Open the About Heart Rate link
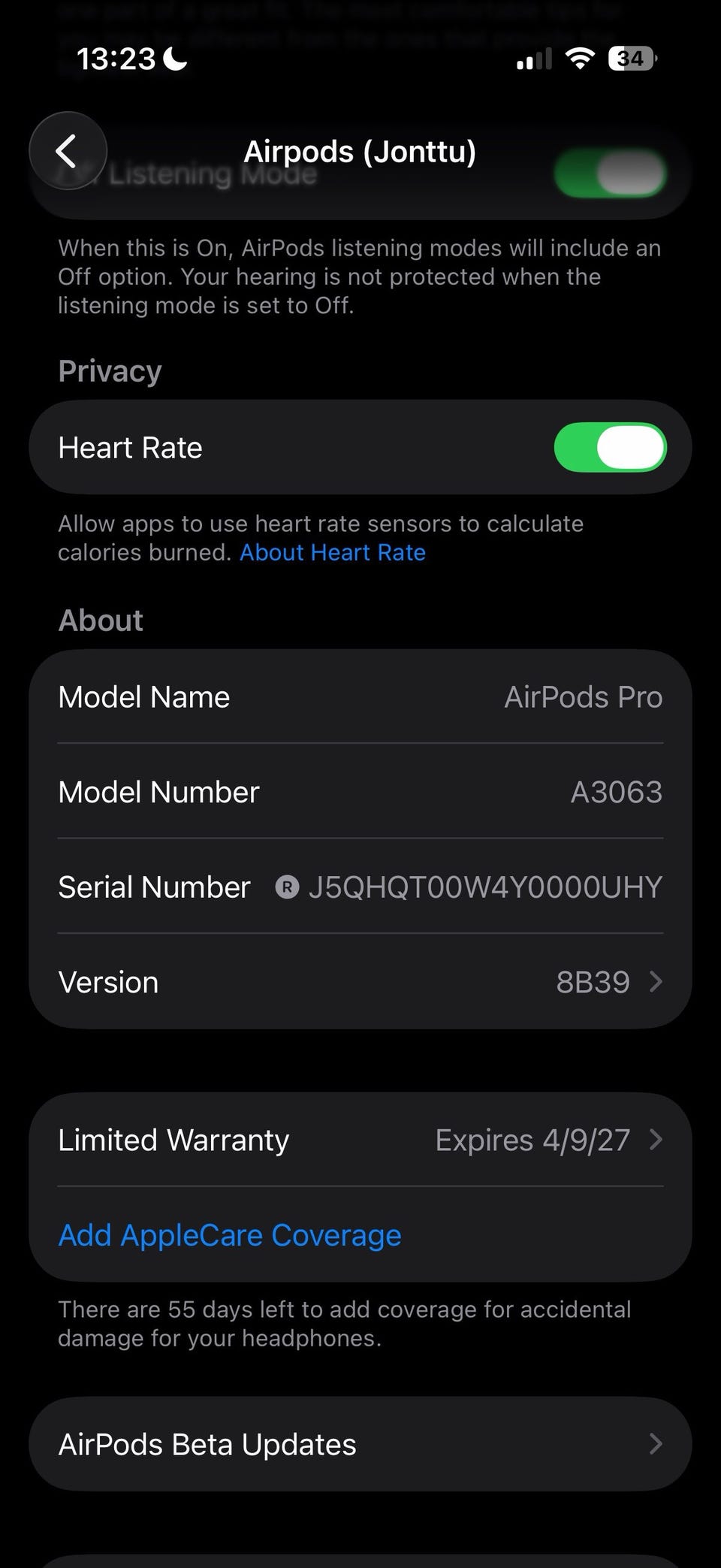 pyautogui.click(x=333, y=552)
